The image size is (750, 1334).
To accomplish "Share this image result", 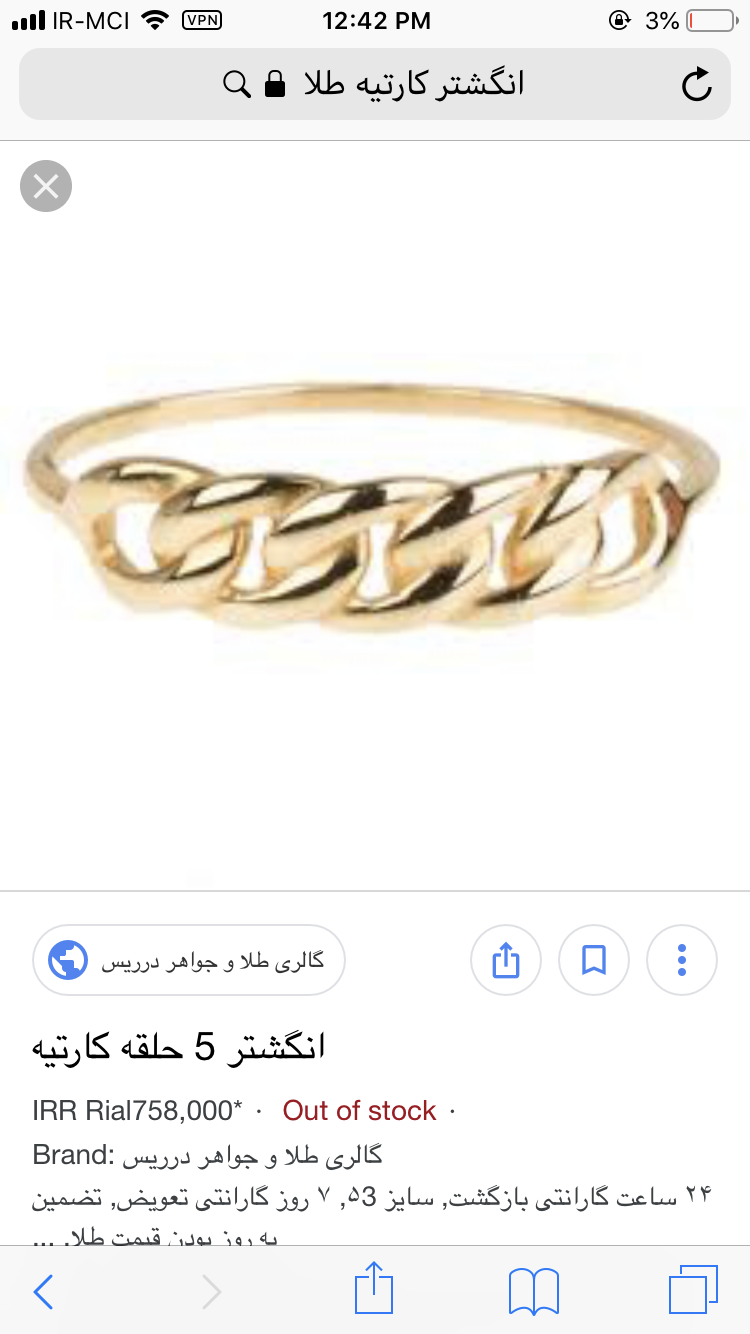I will click(x=506, y=960).
